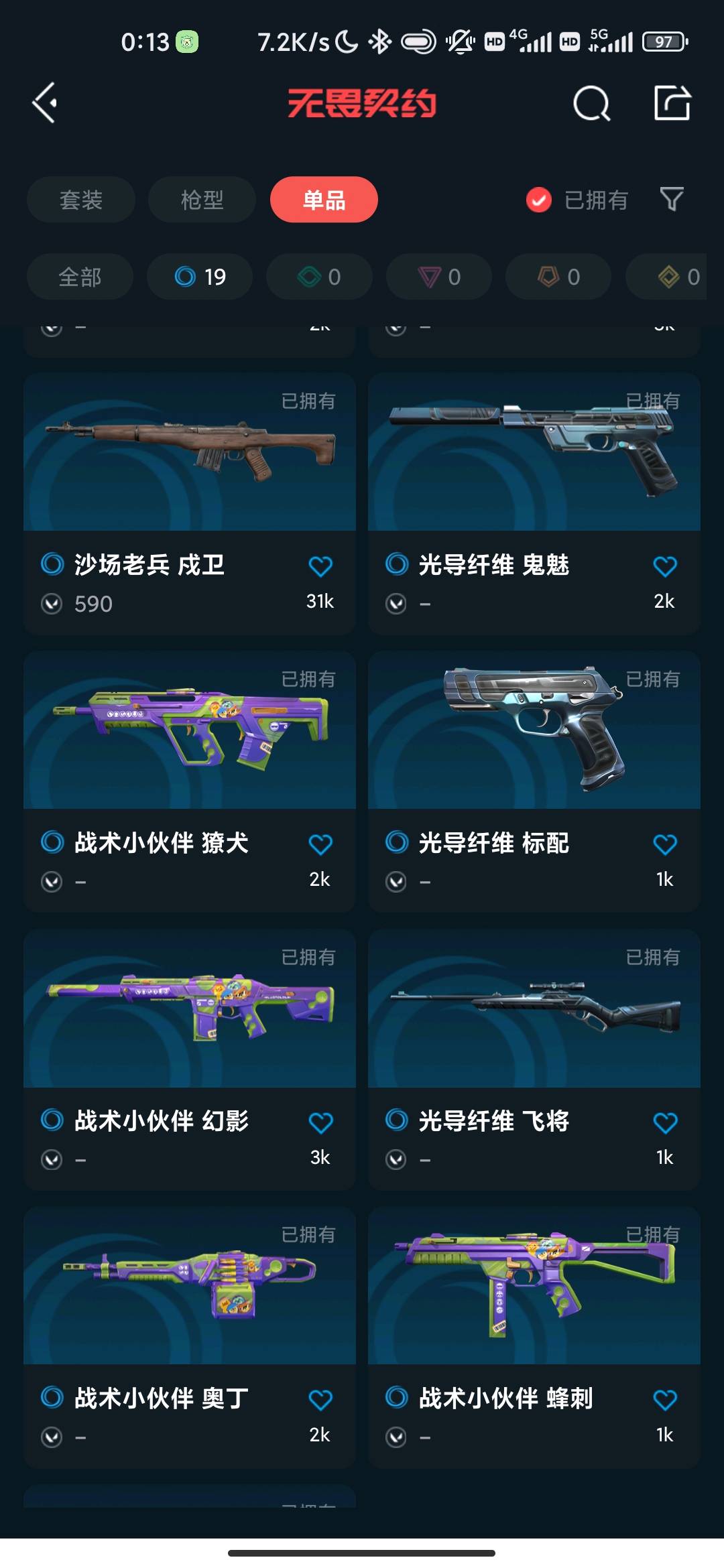Like the 战术小伙伴 獠犬 skin
724x1568 pixels.
[320, 844]
